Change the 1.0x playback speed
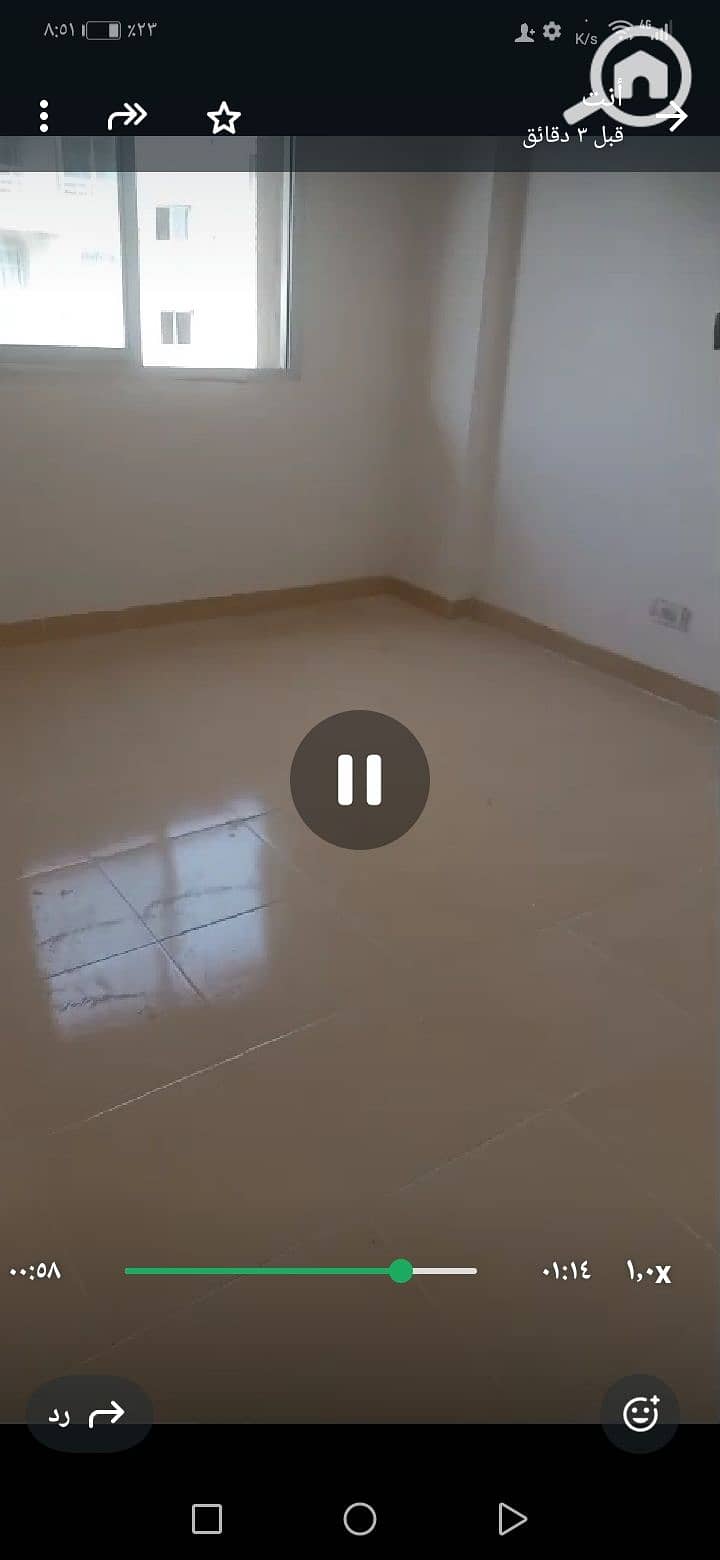Screen dimensions: 720x1560 [649, 1271]
